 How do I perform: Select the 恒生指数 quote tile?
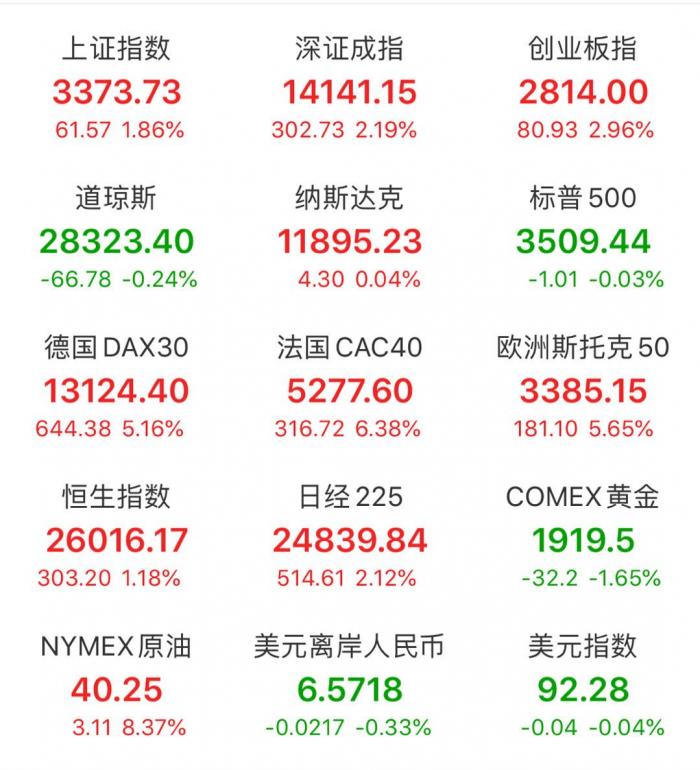pyautogui.click(x=117, y=539)
